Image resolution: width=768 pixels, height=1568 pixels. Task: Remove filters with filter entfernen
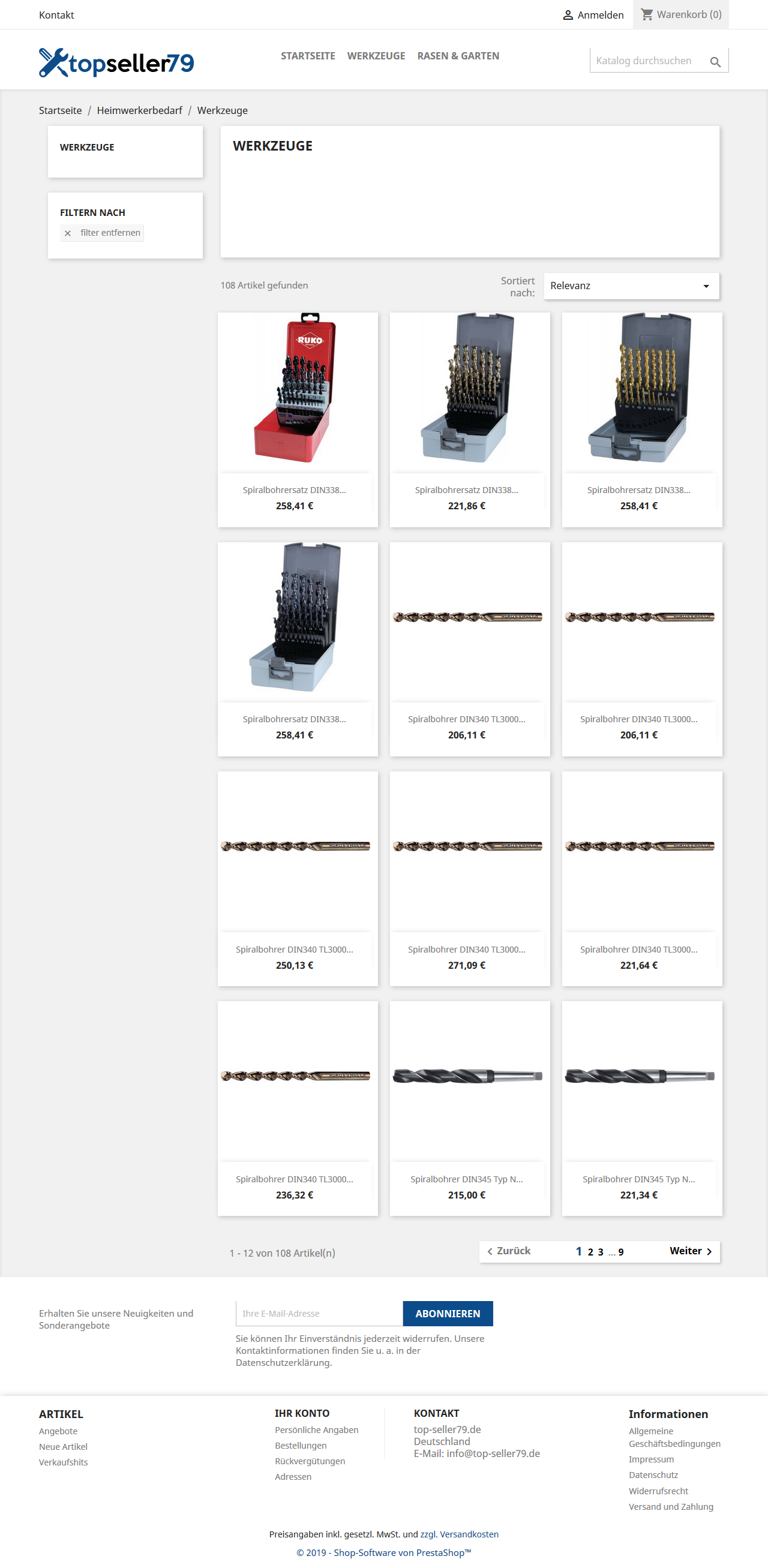(x=103, y=233)
